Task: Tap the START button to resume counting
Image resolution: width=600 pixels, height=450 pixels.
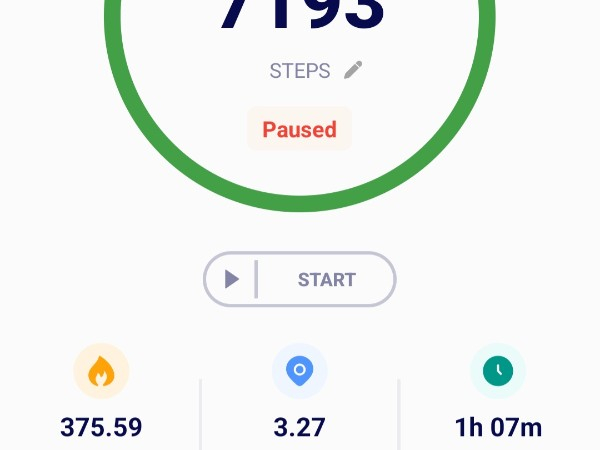Action: point(300,279)
